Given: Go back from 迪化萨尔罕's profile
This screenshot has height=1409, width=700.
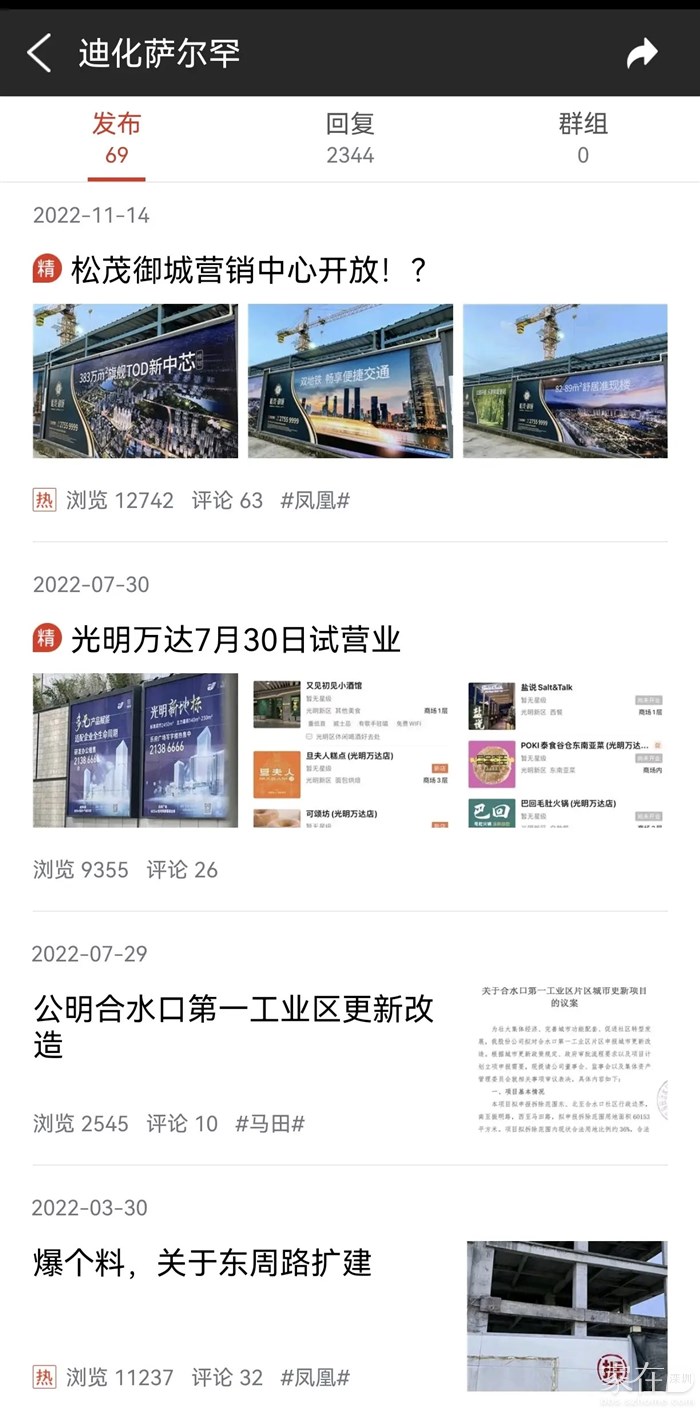Looking at the screenshot, I should coord(39,53).
